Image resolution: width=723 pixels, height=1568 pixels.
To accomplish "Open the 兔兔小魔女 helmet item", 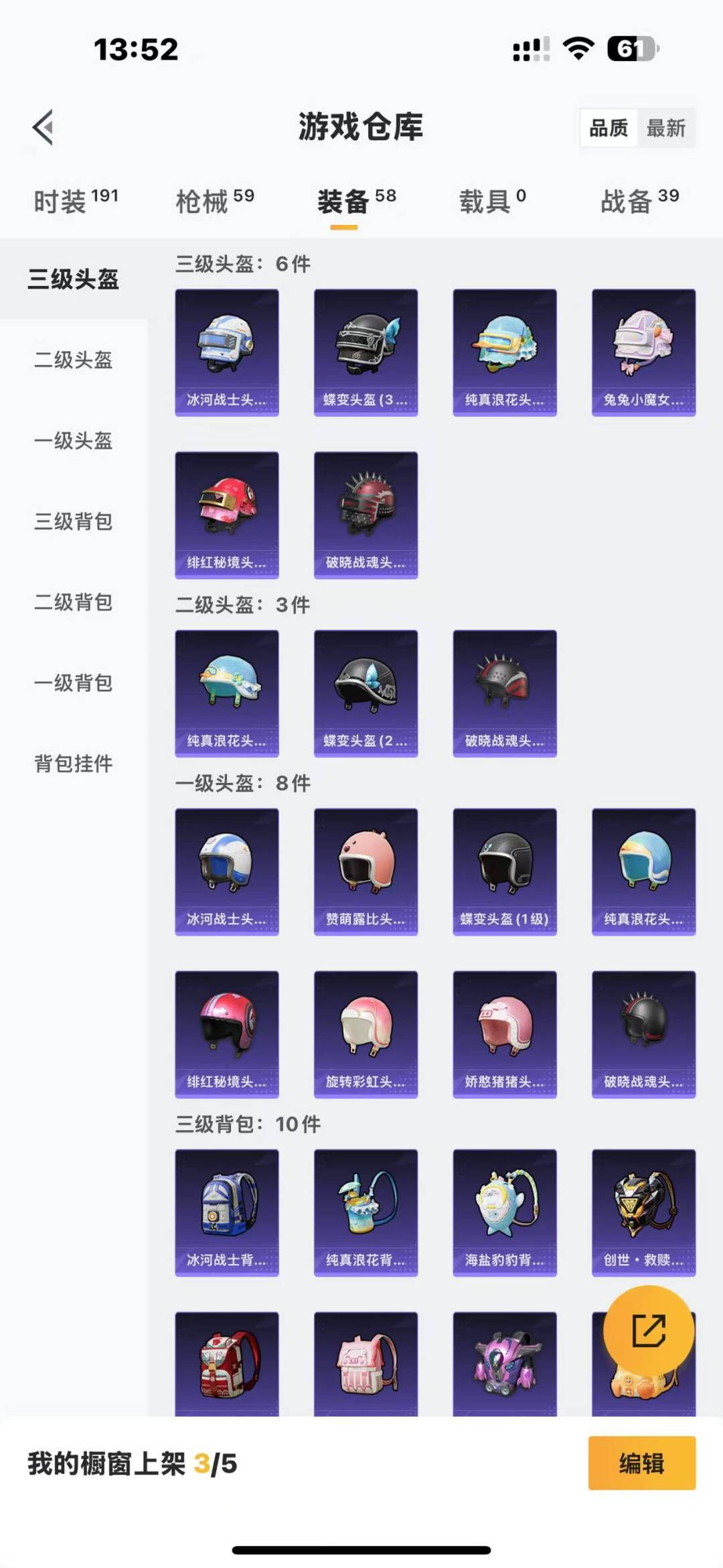I will tap(643, 352).
